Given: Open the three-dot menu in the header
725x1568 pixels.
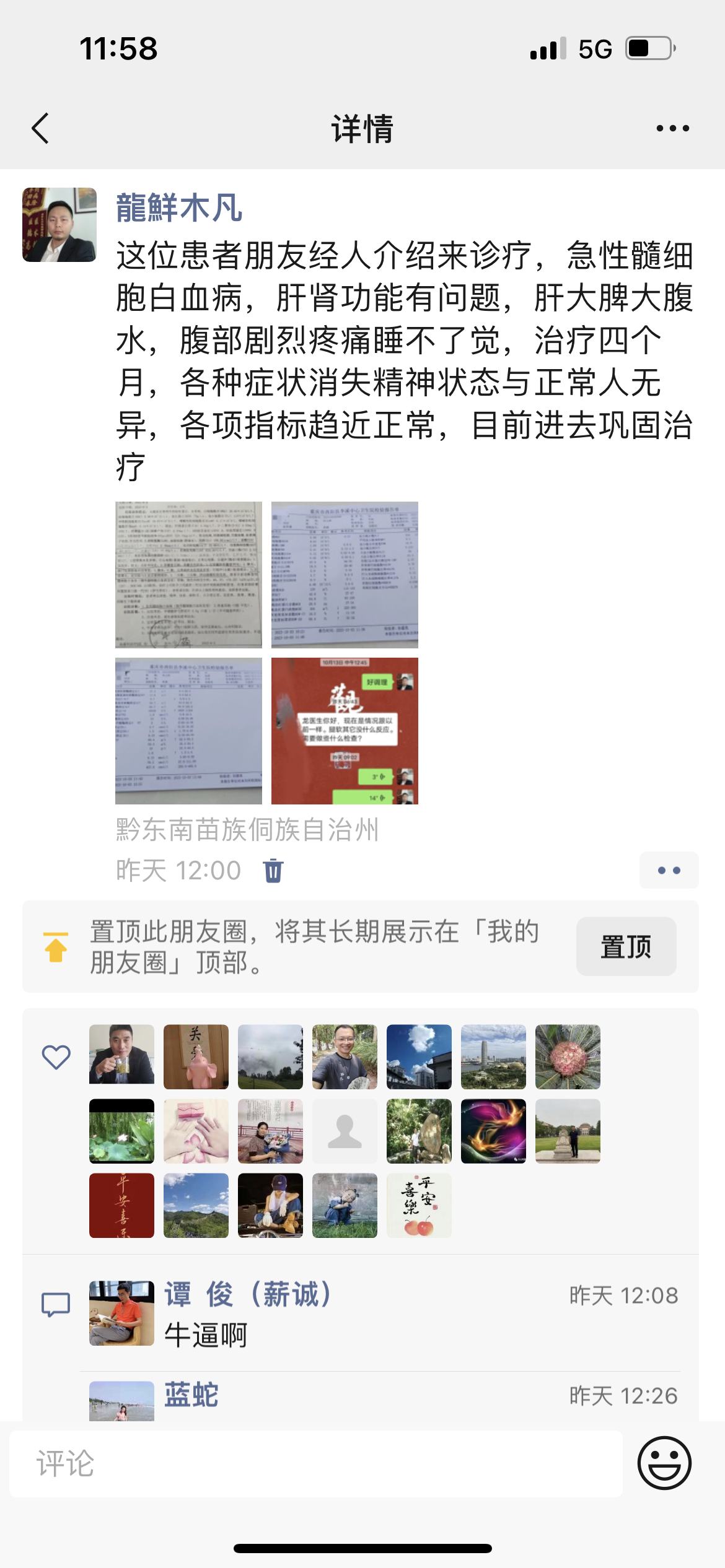Looking at the screenshot, I should (672, 128).
